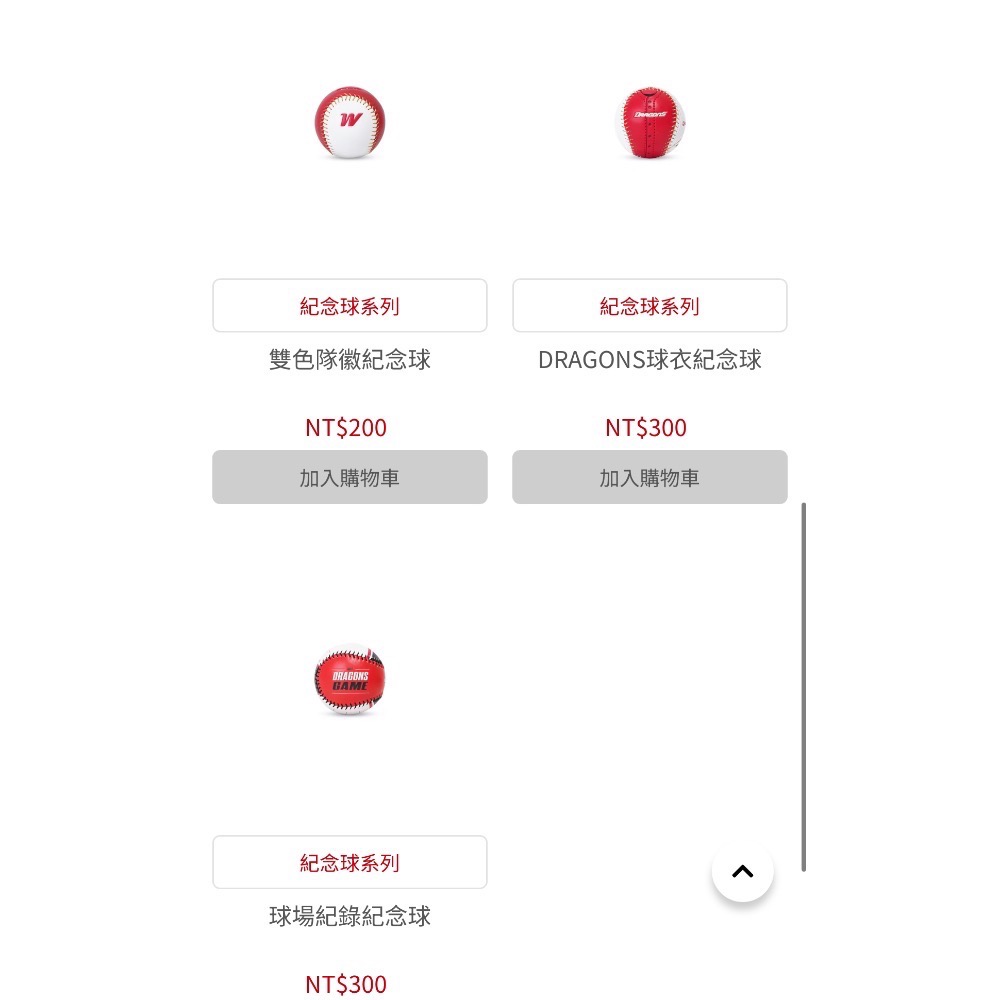This screenshot has width=1000, height=1000.
Task: Open the 雙色隊徽紀念球 product title
Action: [x=349, y=360]
